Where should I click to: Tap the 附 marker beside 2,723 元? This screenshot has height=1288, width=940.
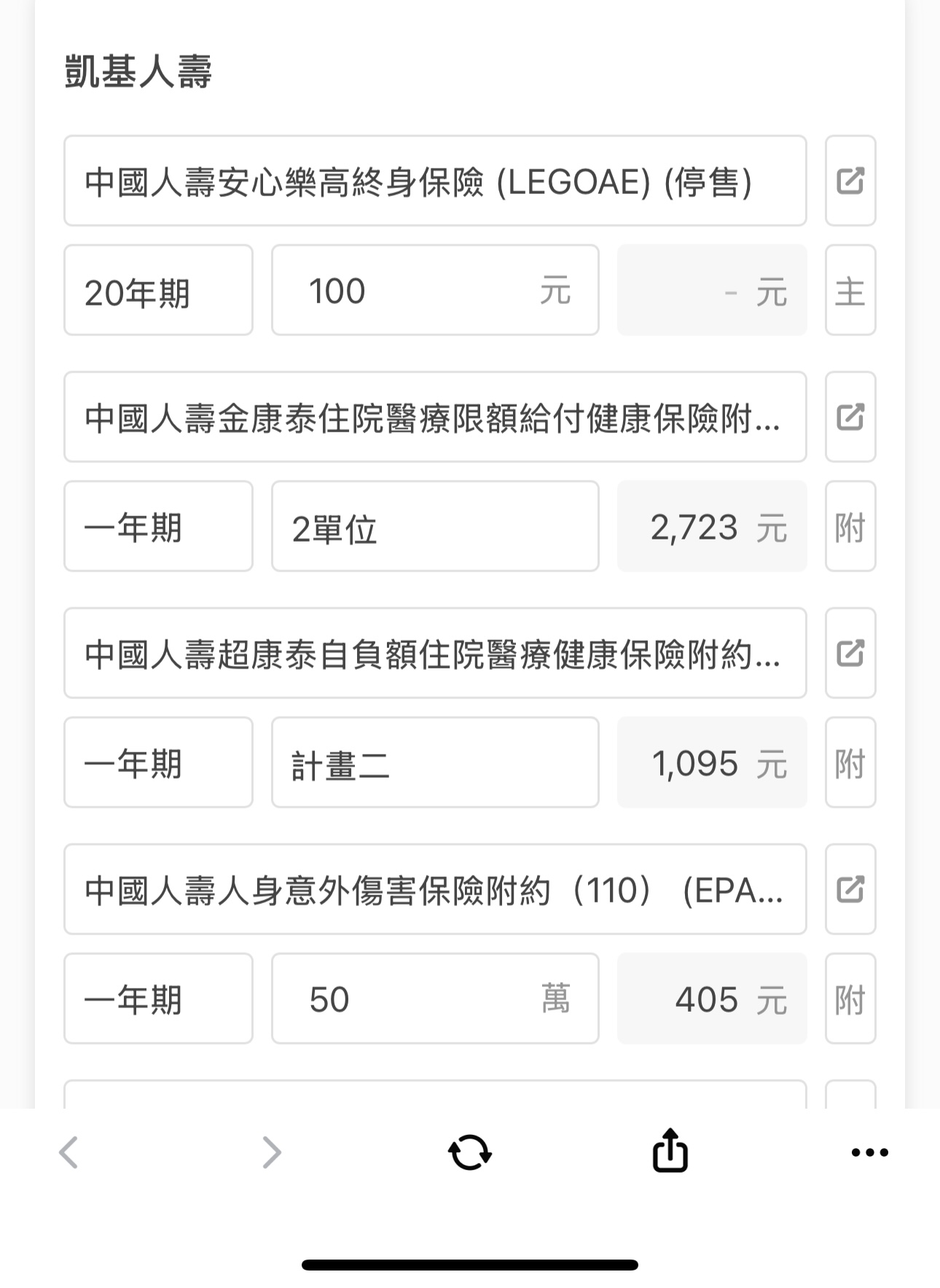click(x=850, y=526)
